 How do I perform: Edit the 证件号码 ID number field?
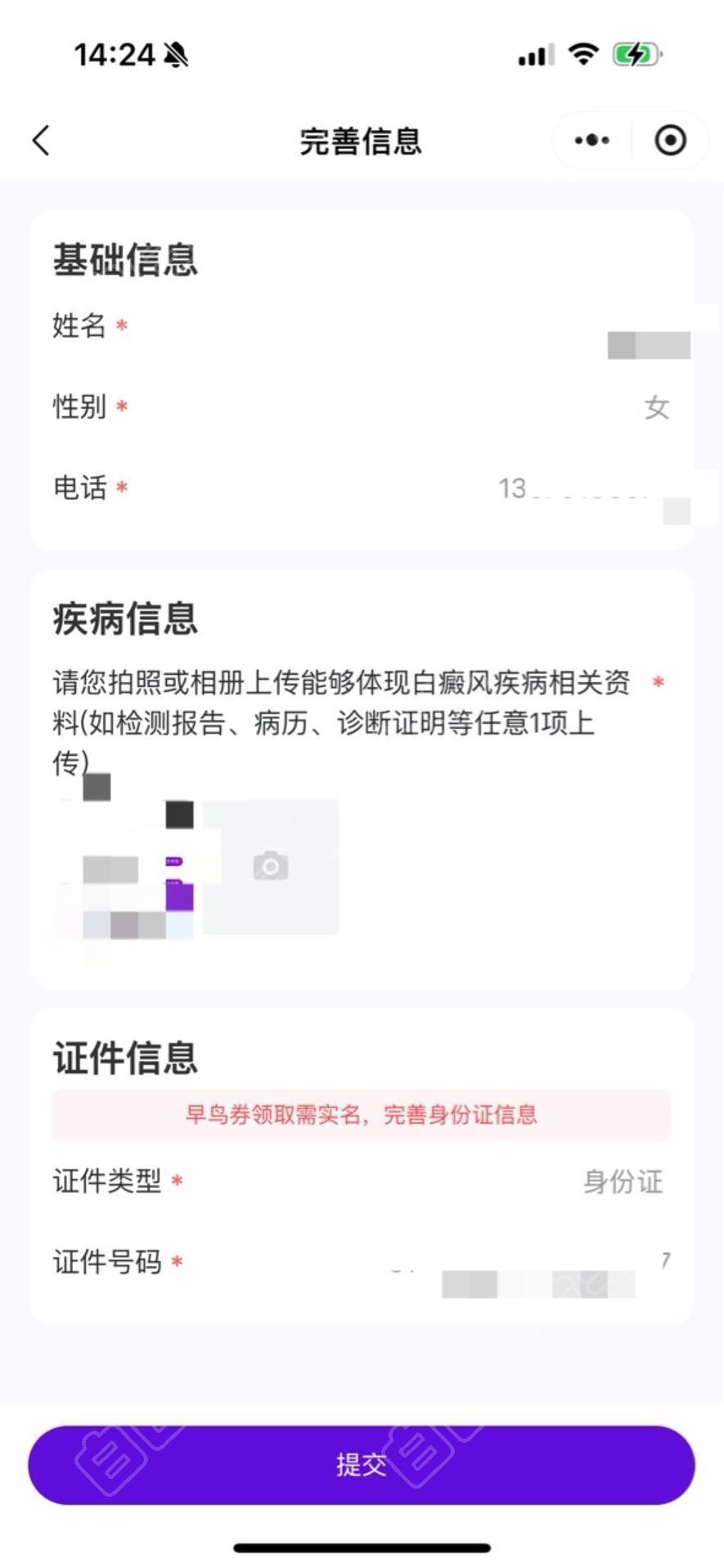(362, 1263)
